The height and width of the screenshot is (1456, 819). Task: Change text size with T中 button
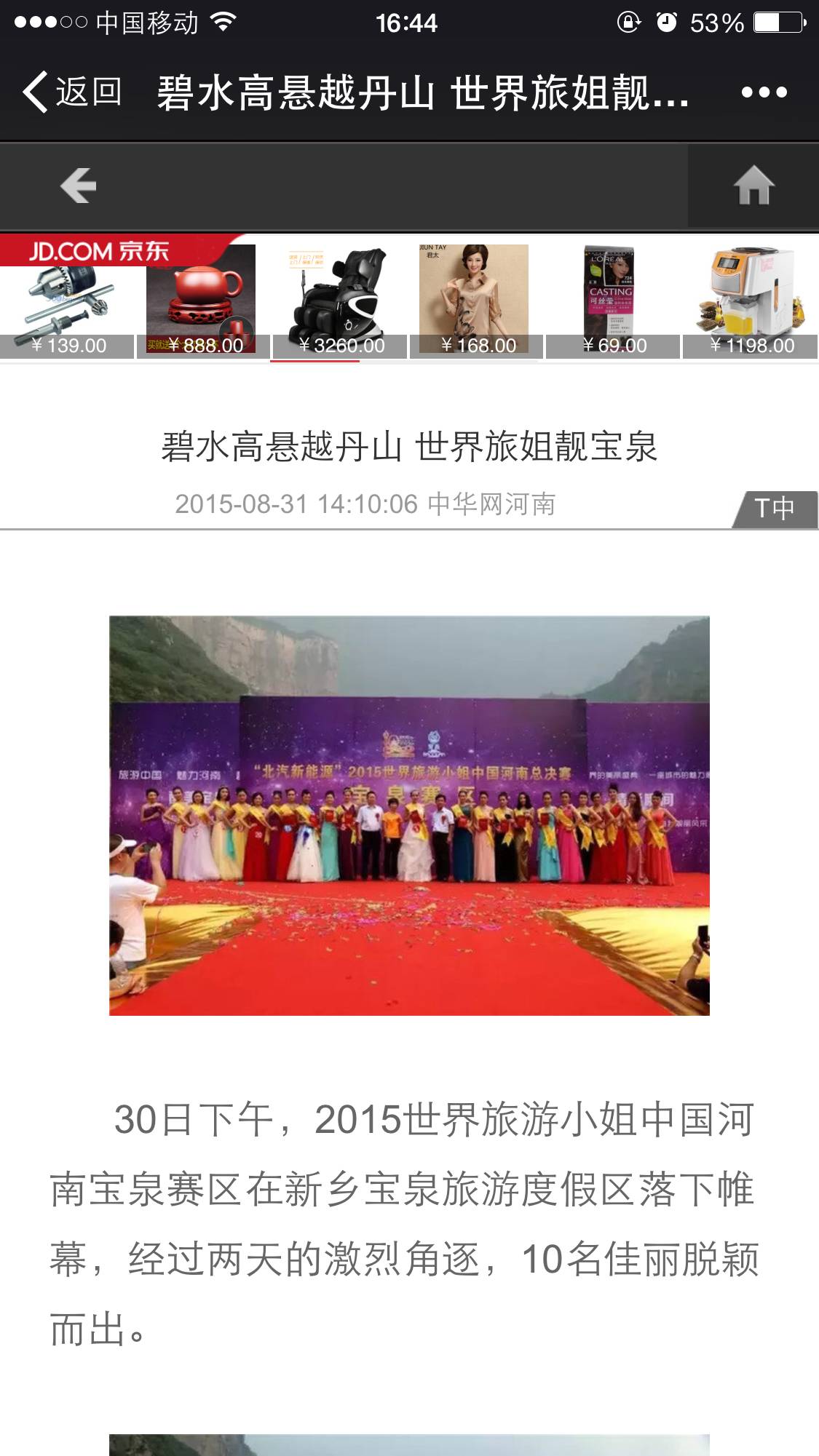click(775, 508)
